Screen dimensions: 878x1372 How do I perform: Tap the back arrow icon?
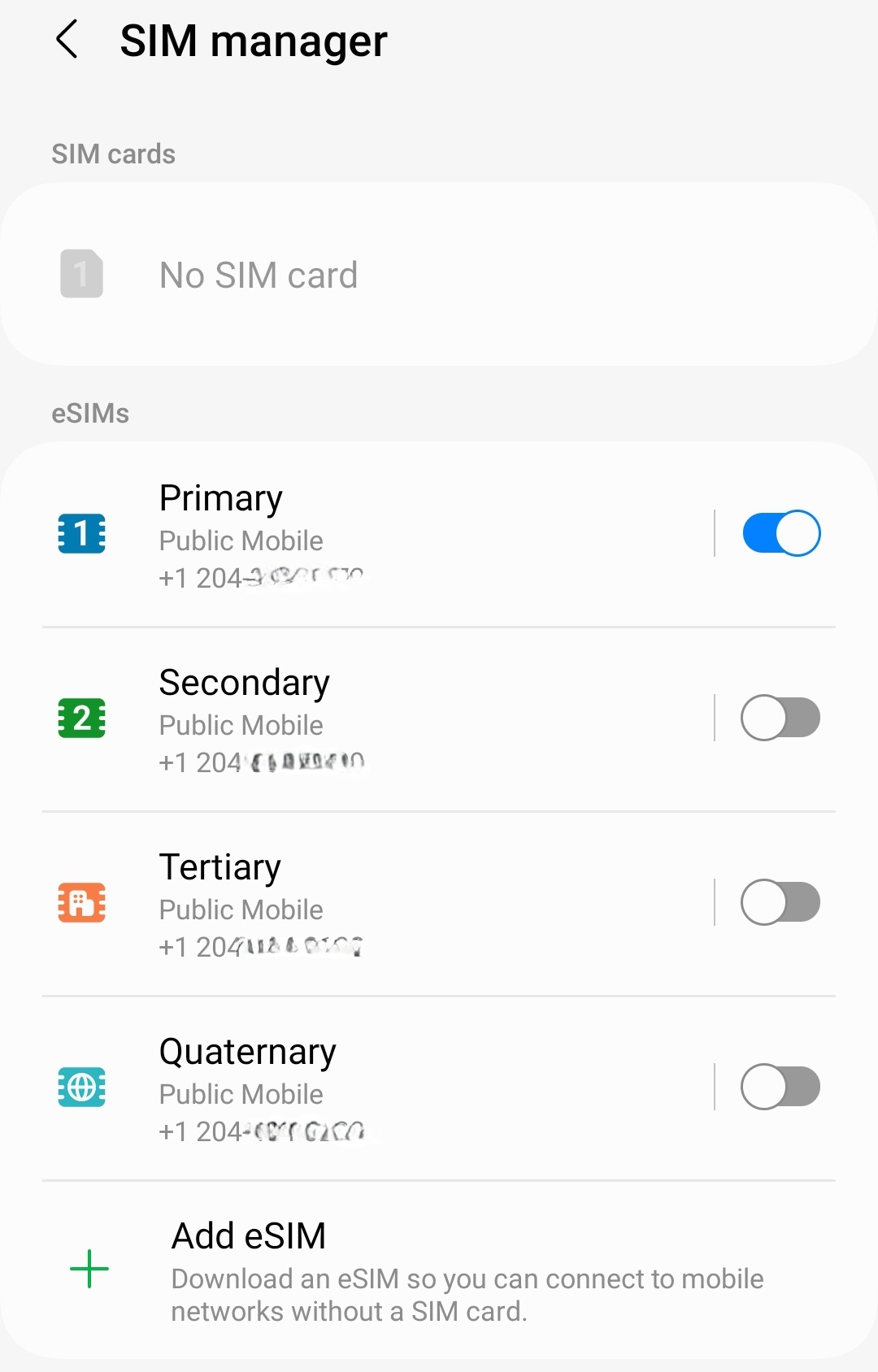pyautogui.click(x=68, y=40)
